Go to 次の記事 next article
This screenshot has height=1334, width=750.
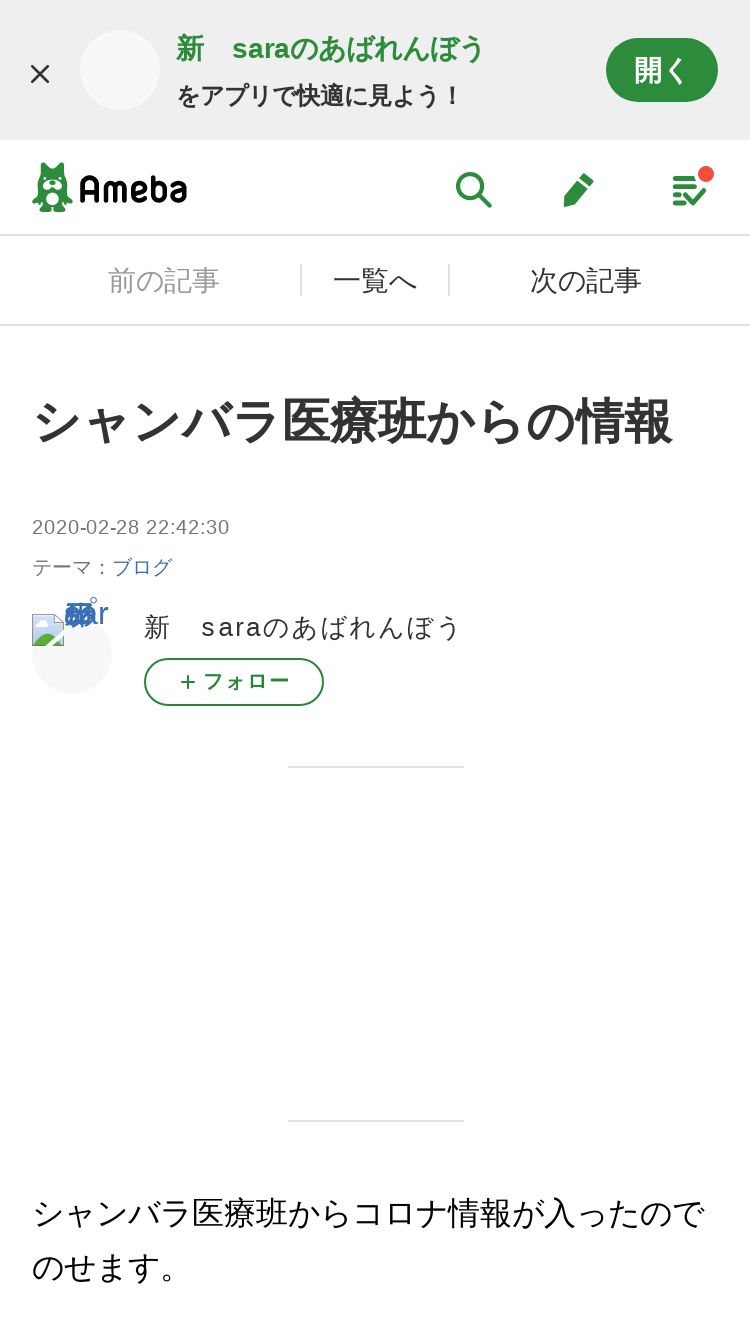coord(586,281)
